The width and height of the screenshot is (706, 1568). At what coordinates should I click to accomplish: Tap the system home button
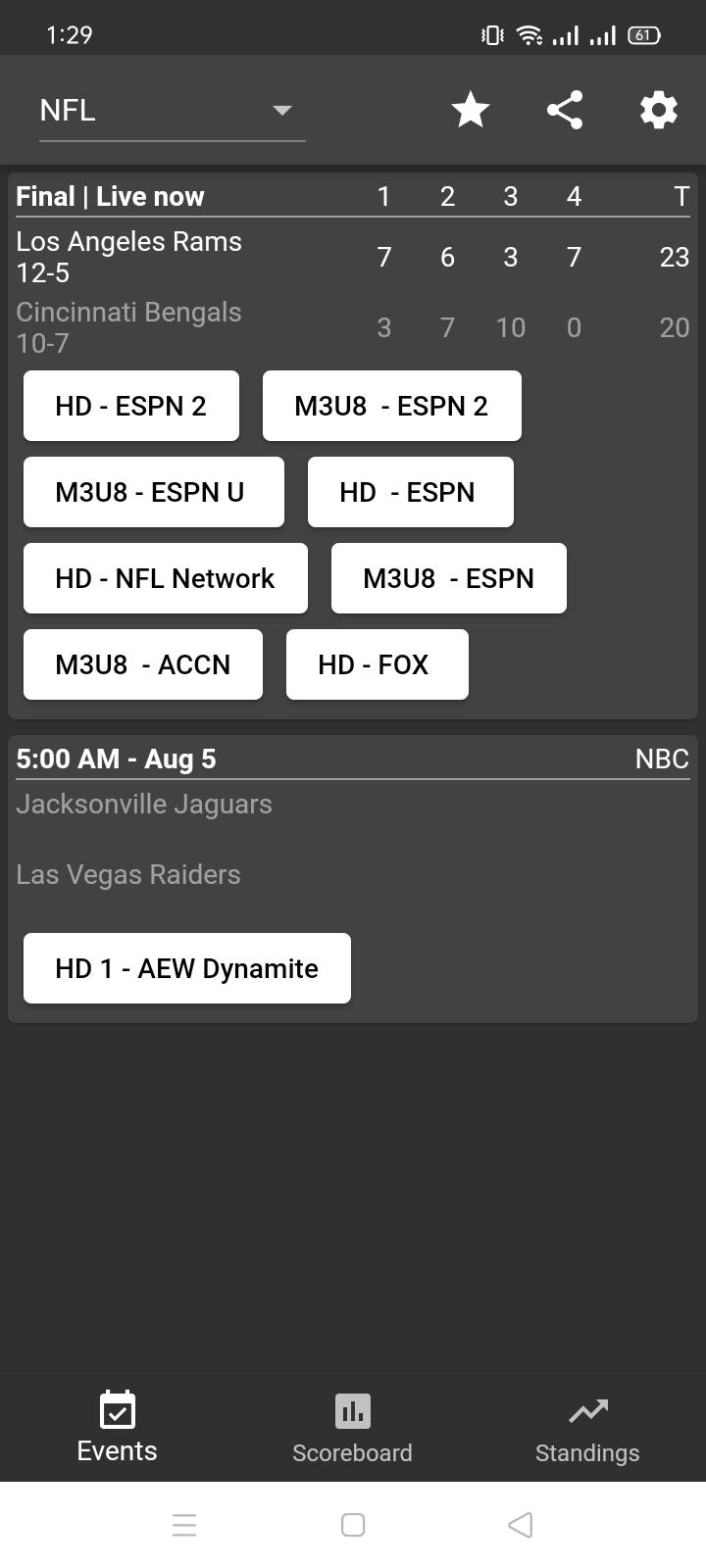353,1525
